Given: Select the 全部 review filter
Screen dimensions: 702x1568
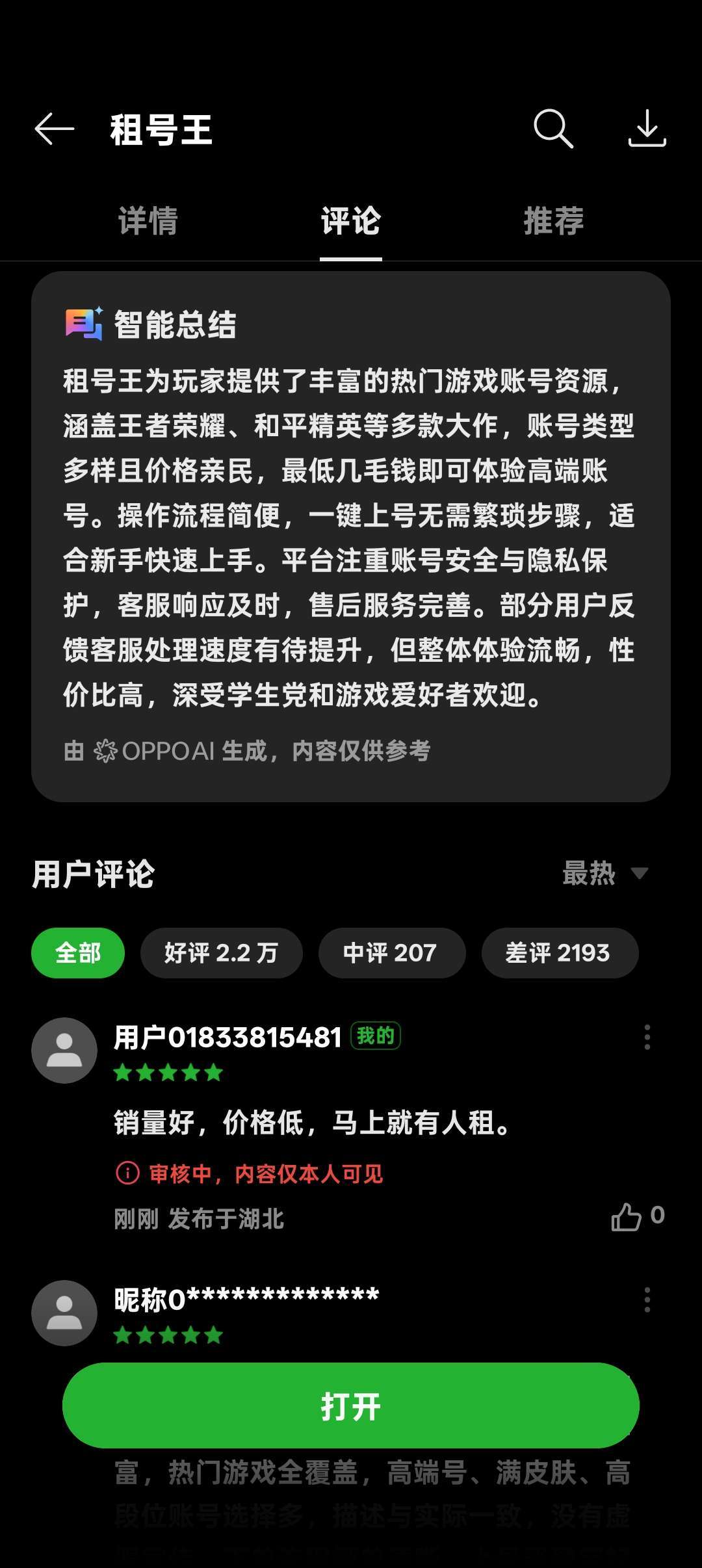Looking at the screenshot, I should pyautogui.click(x=77, y=952).
